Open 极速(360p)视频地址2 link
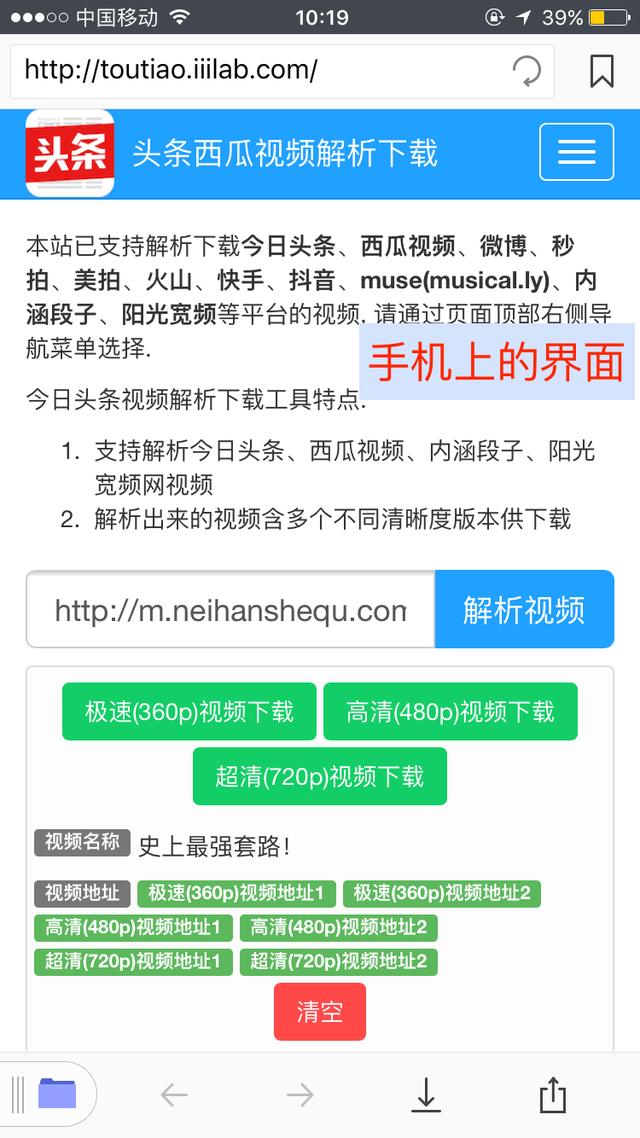This screenshot has width=640, height=1138. pyautogui.click(x=442, y=893)
